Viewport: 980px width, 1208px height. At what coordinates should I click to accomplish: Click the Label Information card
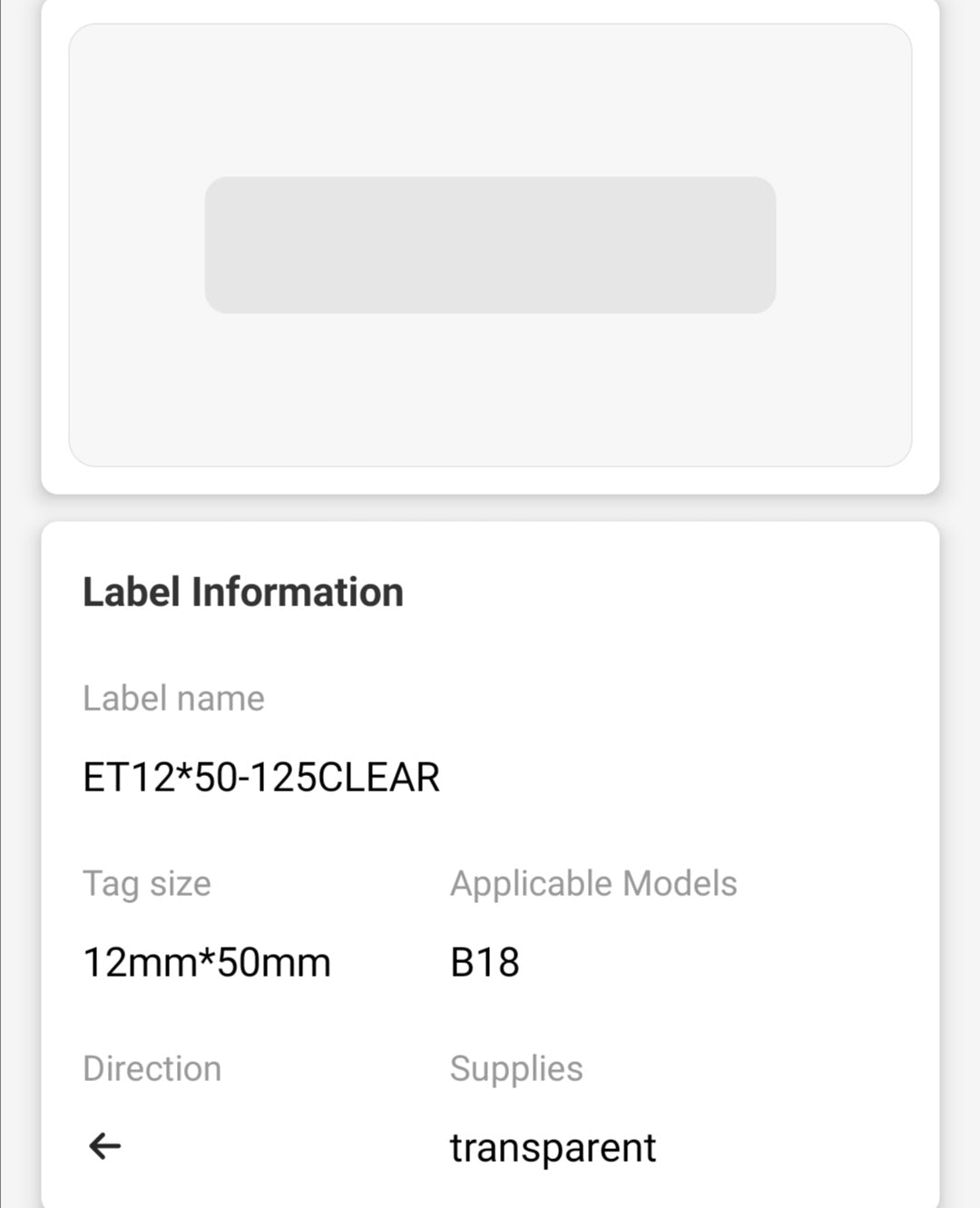click(490, 862)
